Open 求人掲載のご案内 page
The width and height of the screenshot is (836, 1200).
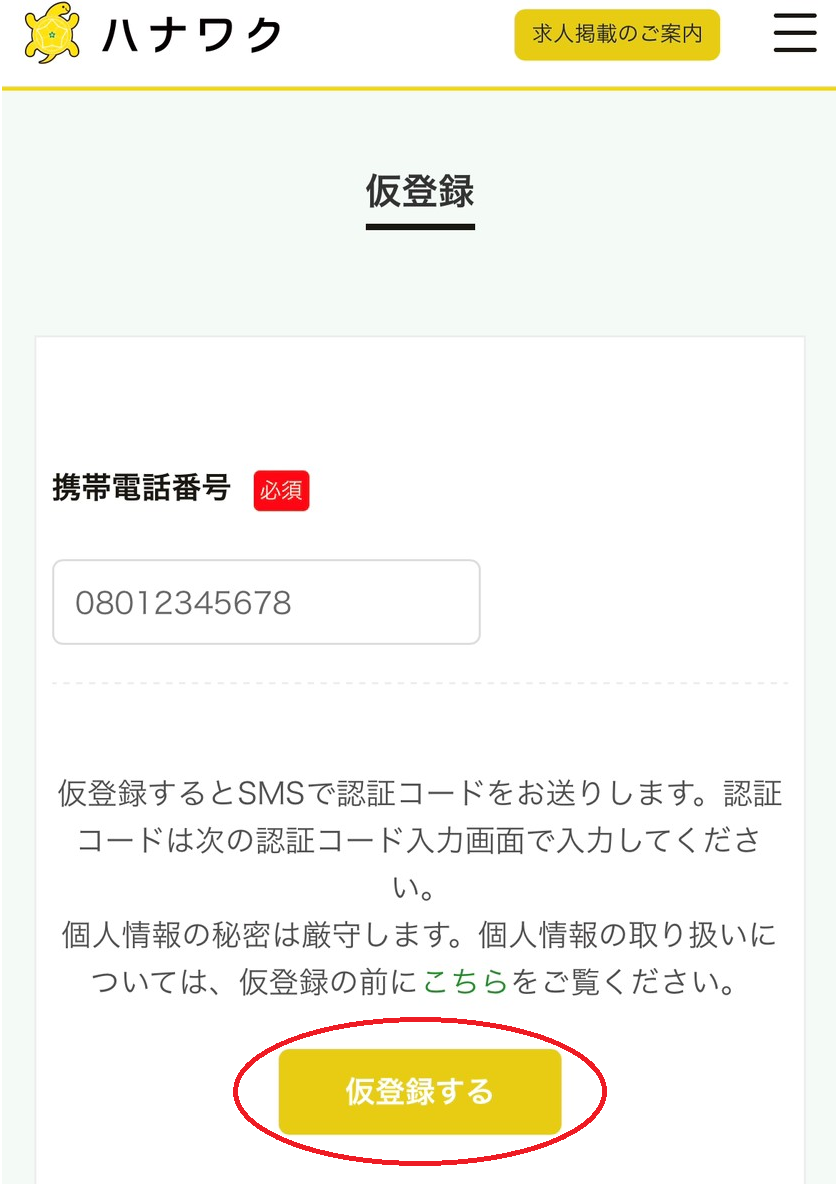(x=616, y=33)
